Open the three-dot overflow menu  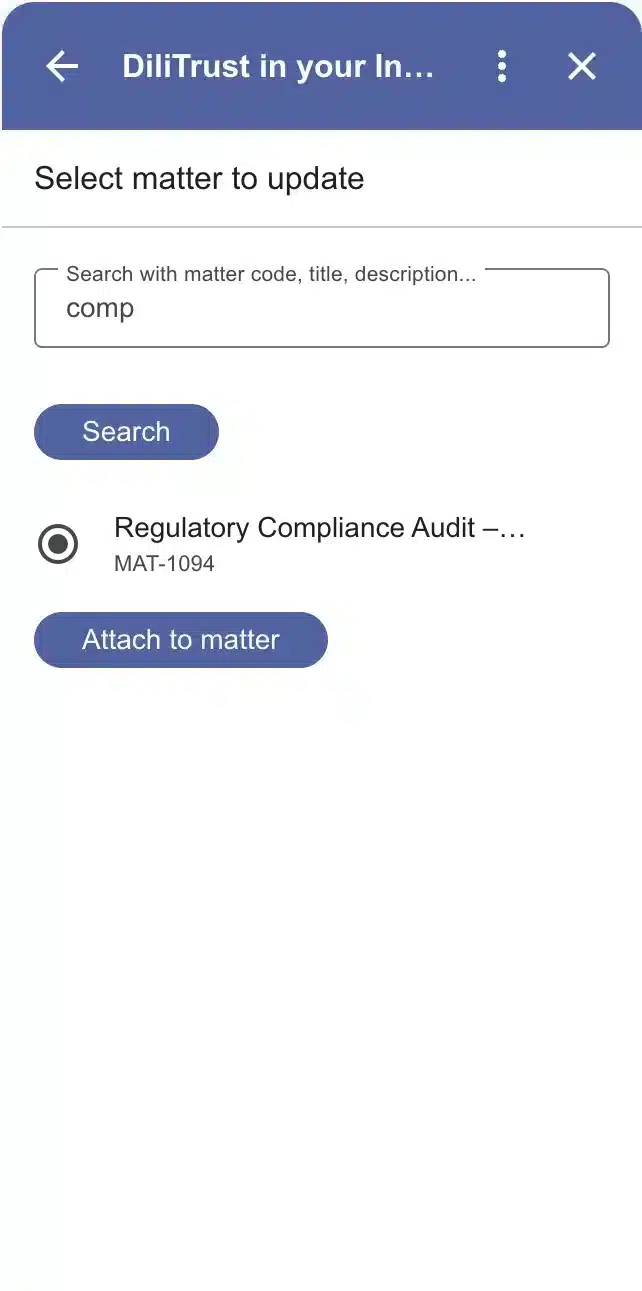click(502, 67)
